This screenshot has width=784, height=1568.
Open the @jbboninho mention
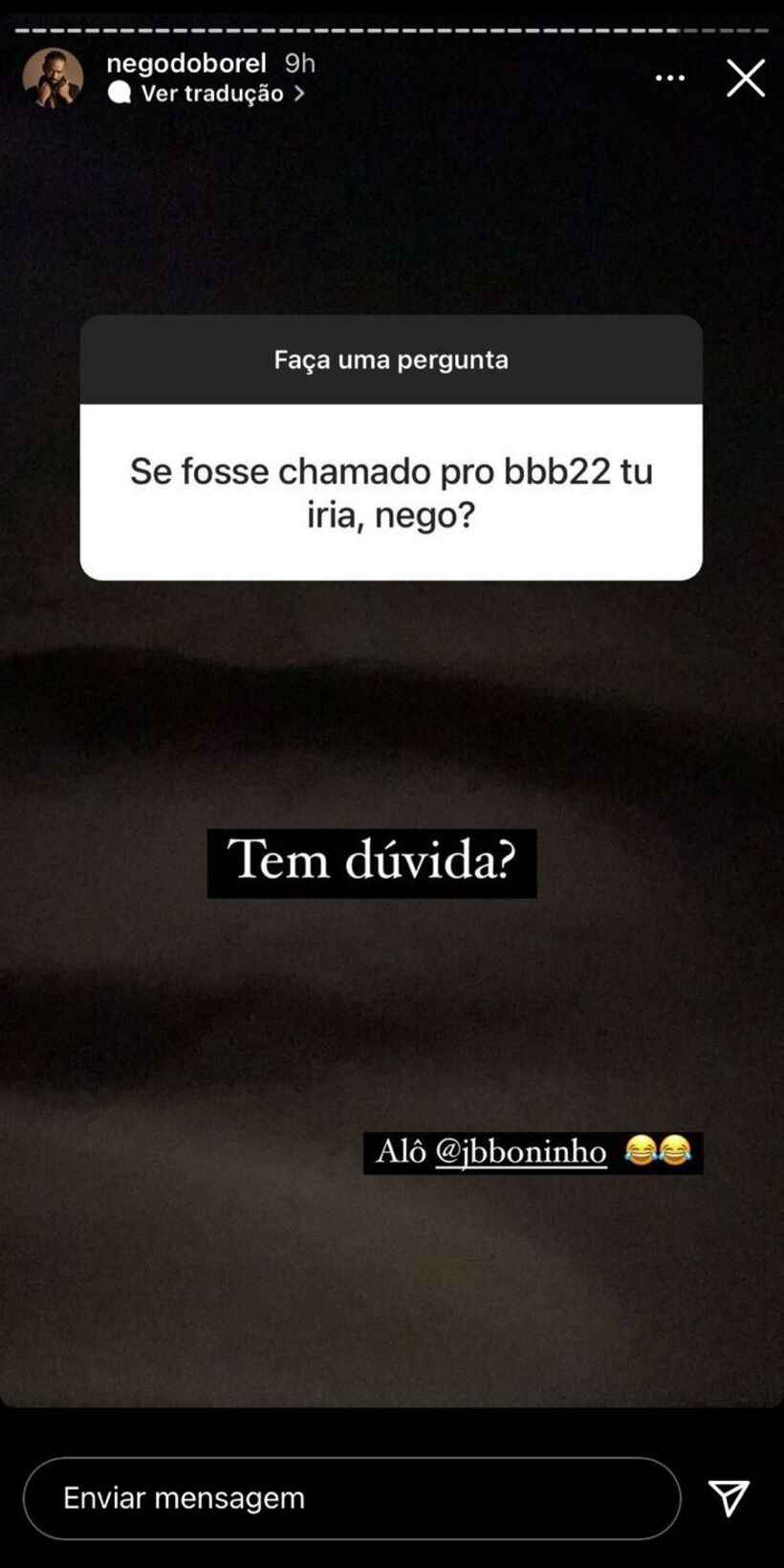pyautogui.click(x=520, y=1152)
